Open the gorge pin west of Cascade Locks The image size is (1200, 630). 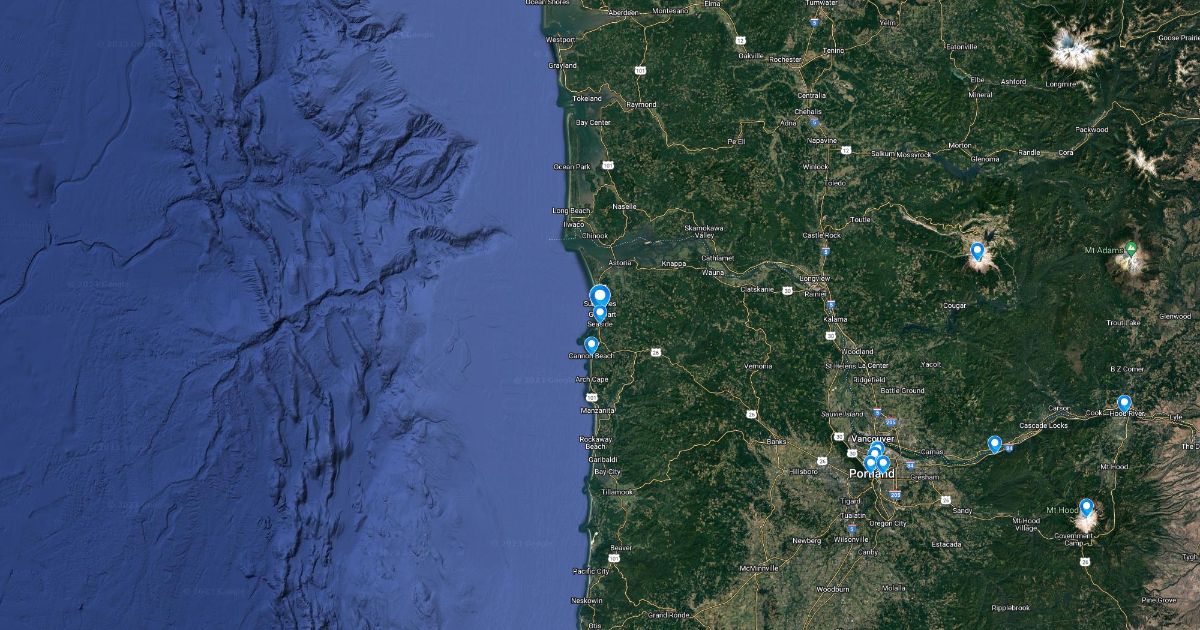point(994,445)
